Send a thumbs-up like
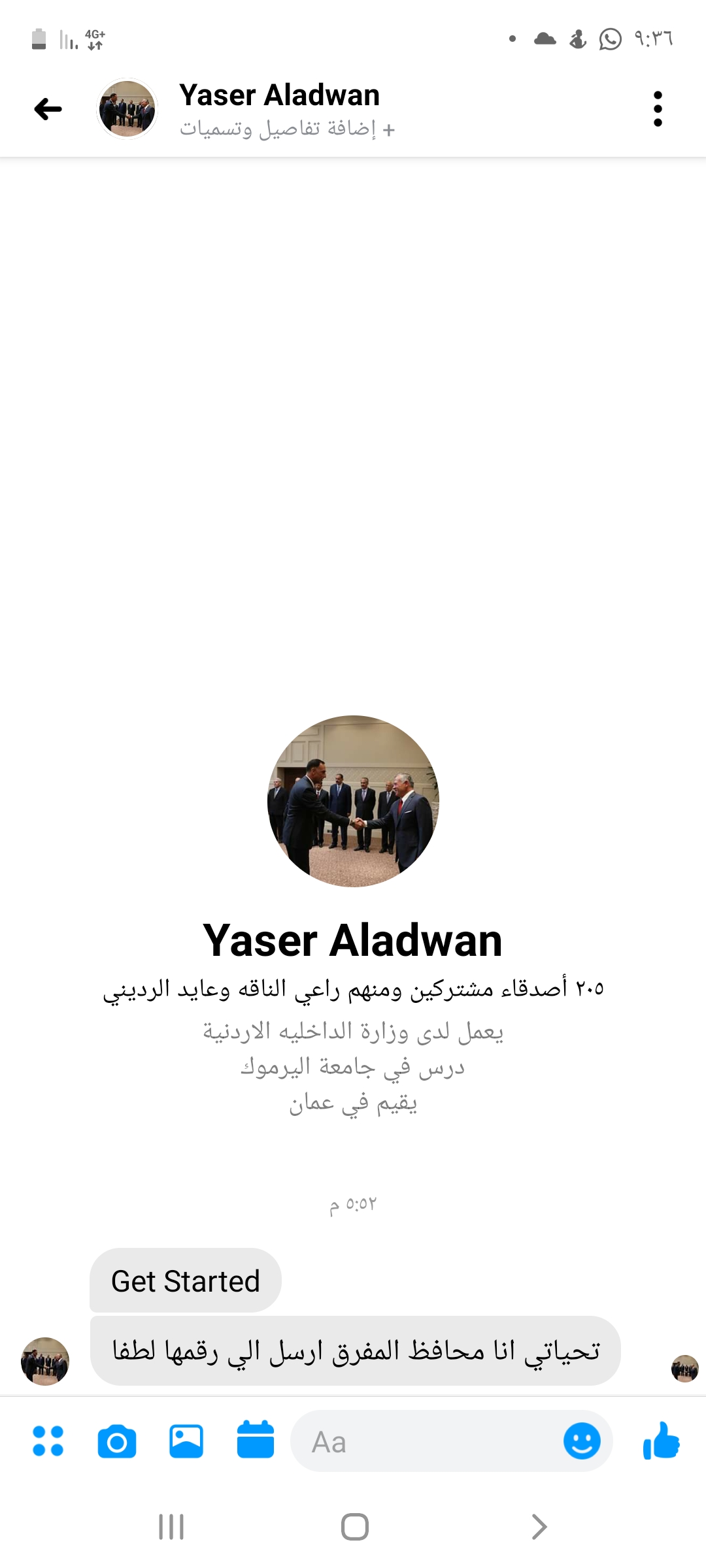Viewport: 706px width, 1568px height. coord(662,1440)
